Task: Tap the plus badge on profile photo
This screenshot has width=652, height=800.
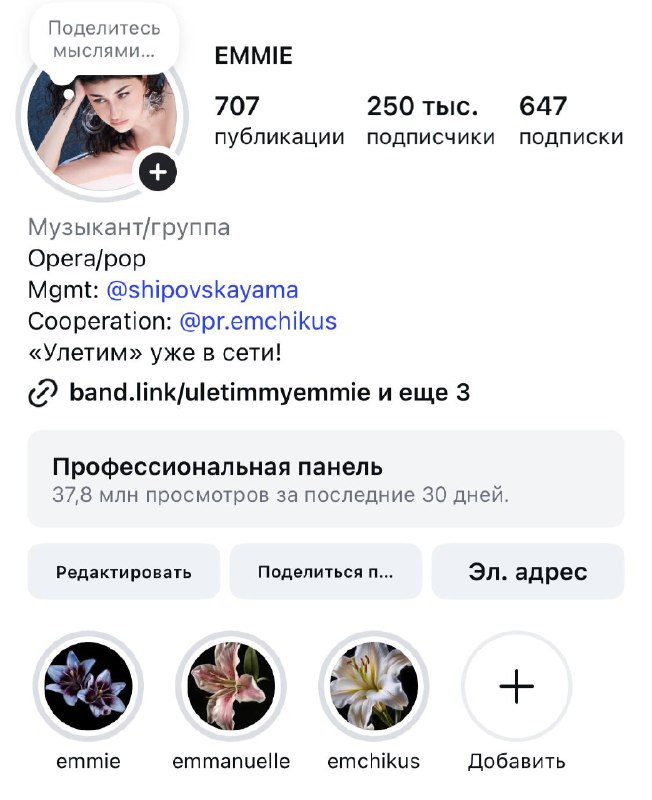Action: click(x=157, y=172)
